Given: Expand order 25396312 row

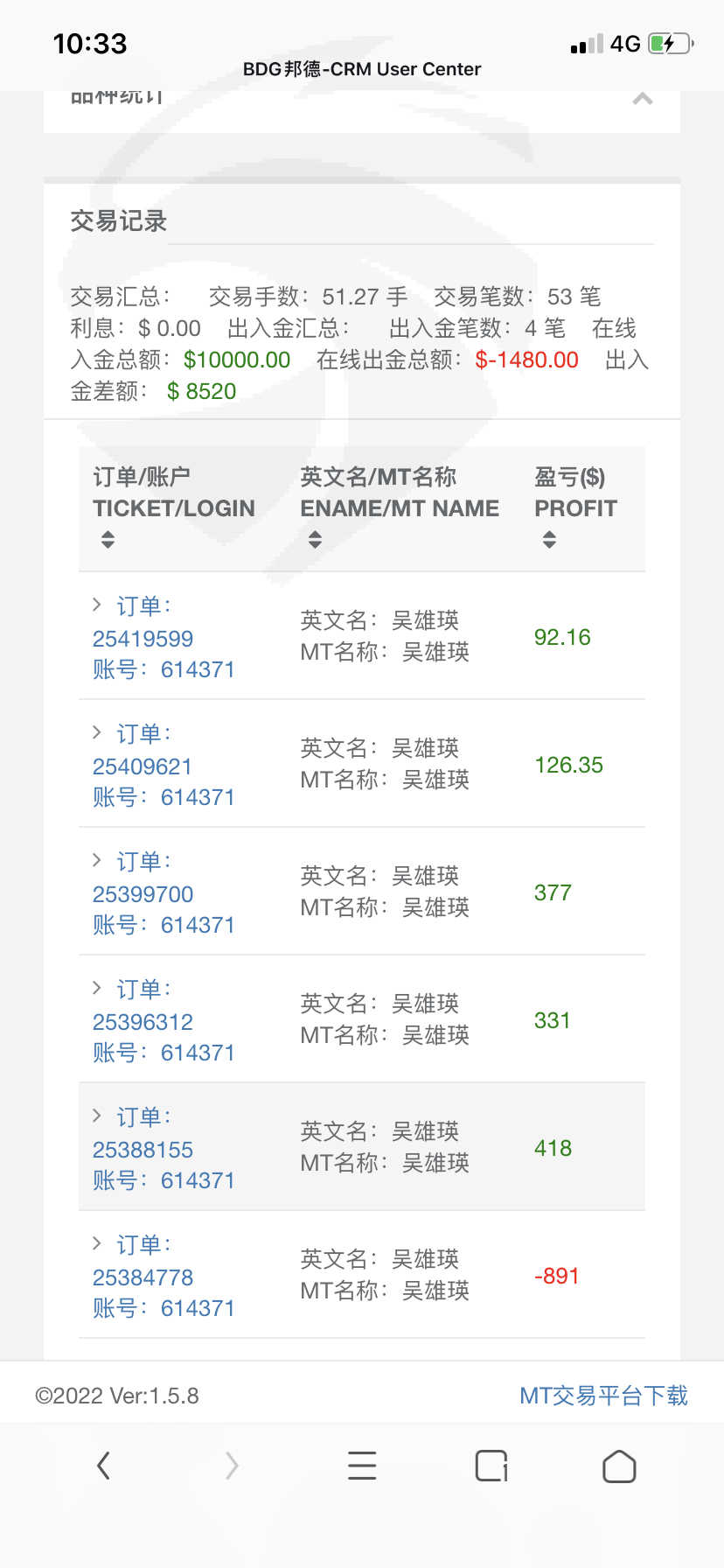Looking at the screenshot, I should 97,987.
